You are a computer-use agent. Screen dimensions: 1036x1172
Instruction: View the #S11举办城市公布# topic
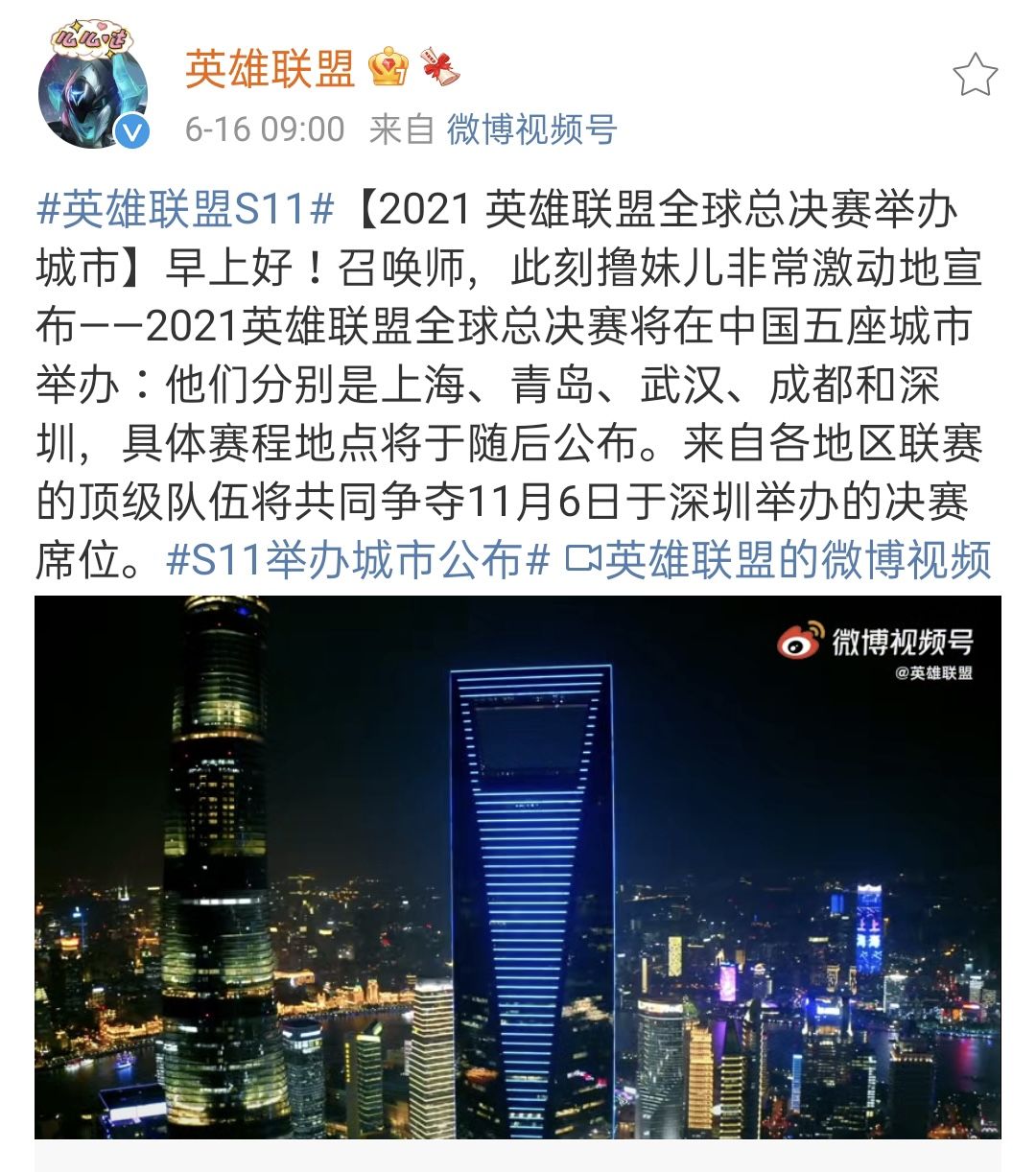tap(358, 560)
